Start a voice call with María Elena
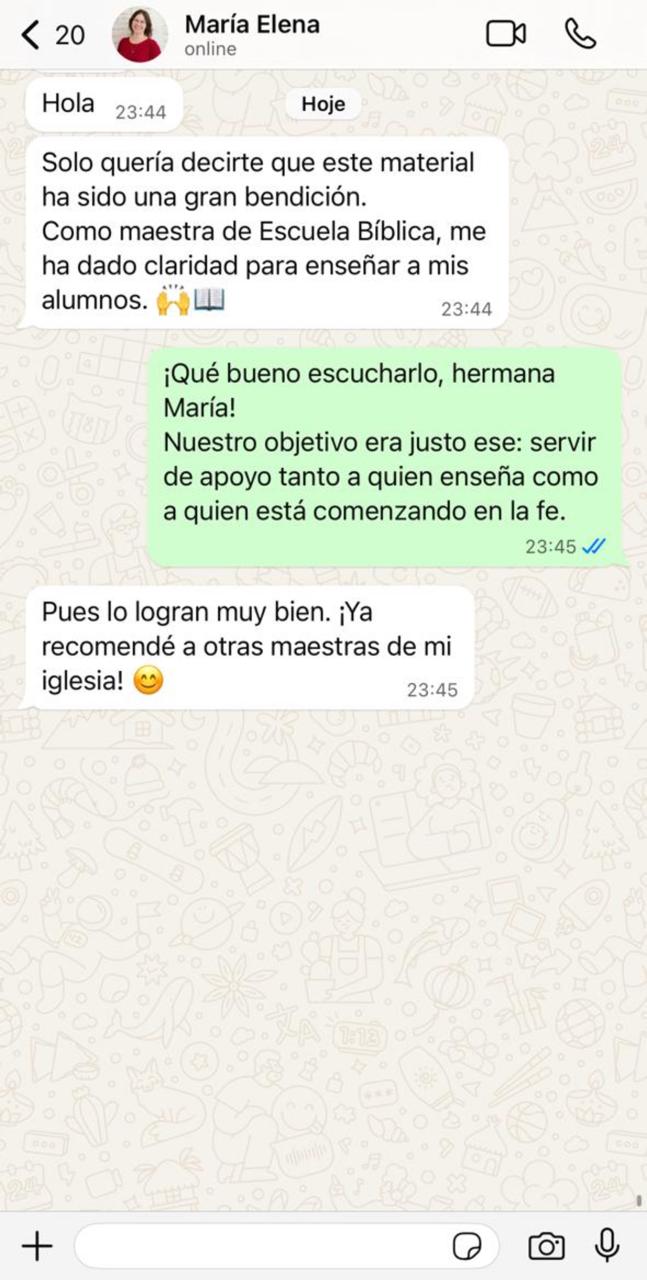 point(580,34)
